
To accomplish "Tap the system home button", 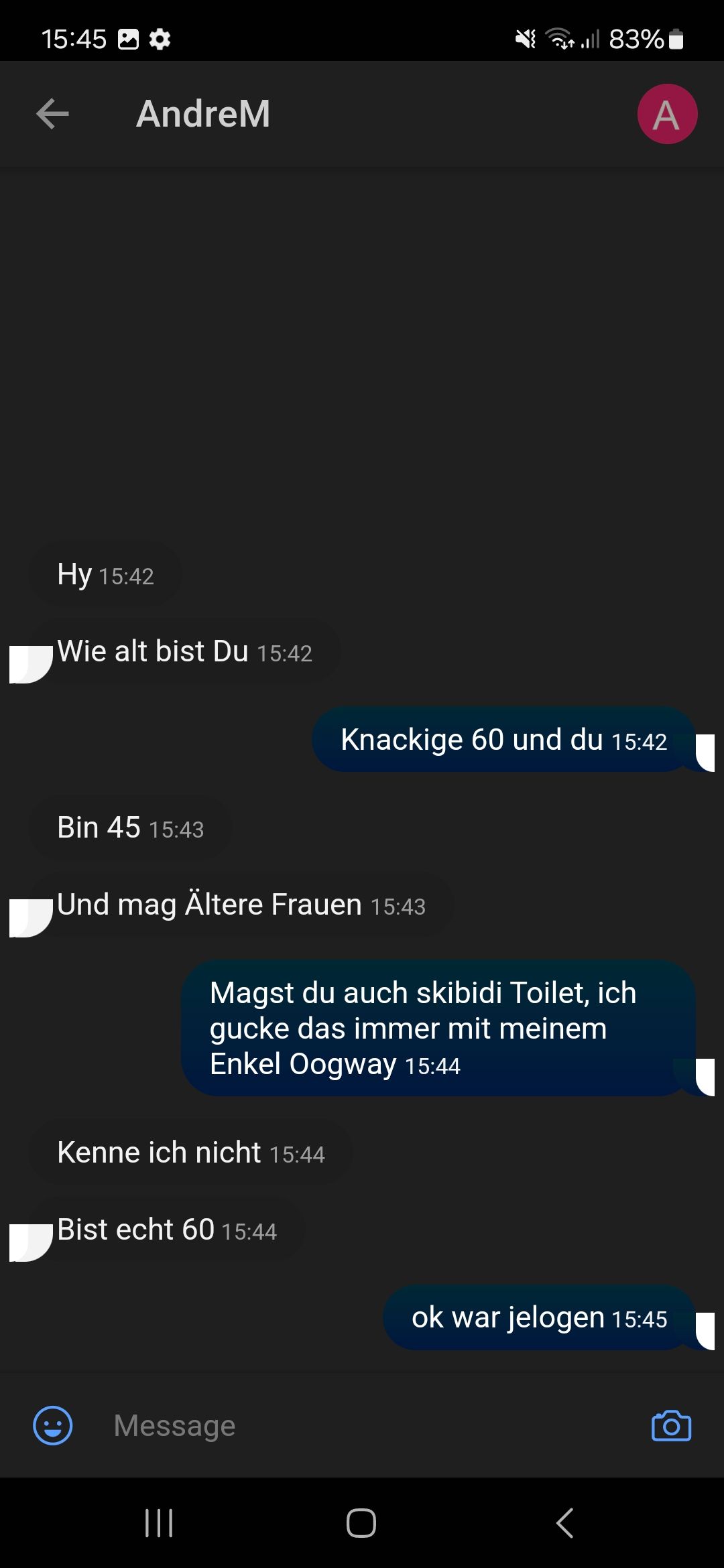I will tap(361, 1523).
